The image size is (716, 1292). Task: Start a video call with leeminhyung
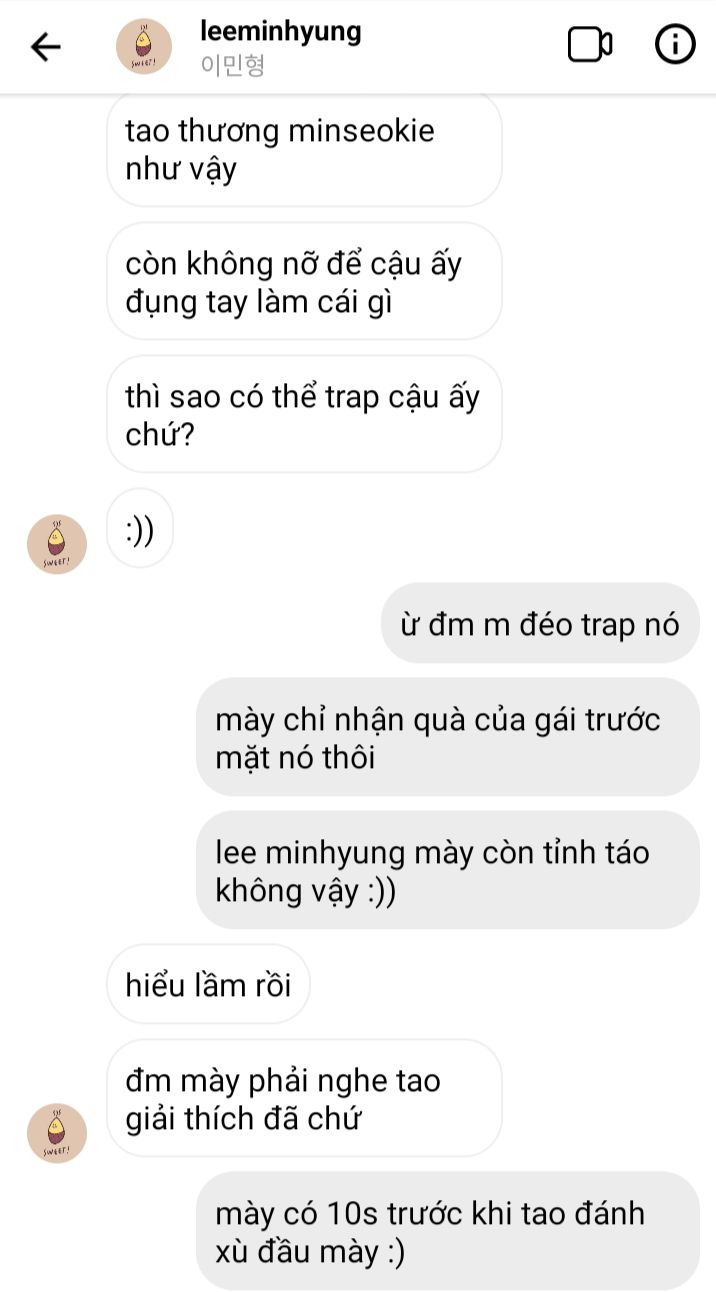[589, 45]
